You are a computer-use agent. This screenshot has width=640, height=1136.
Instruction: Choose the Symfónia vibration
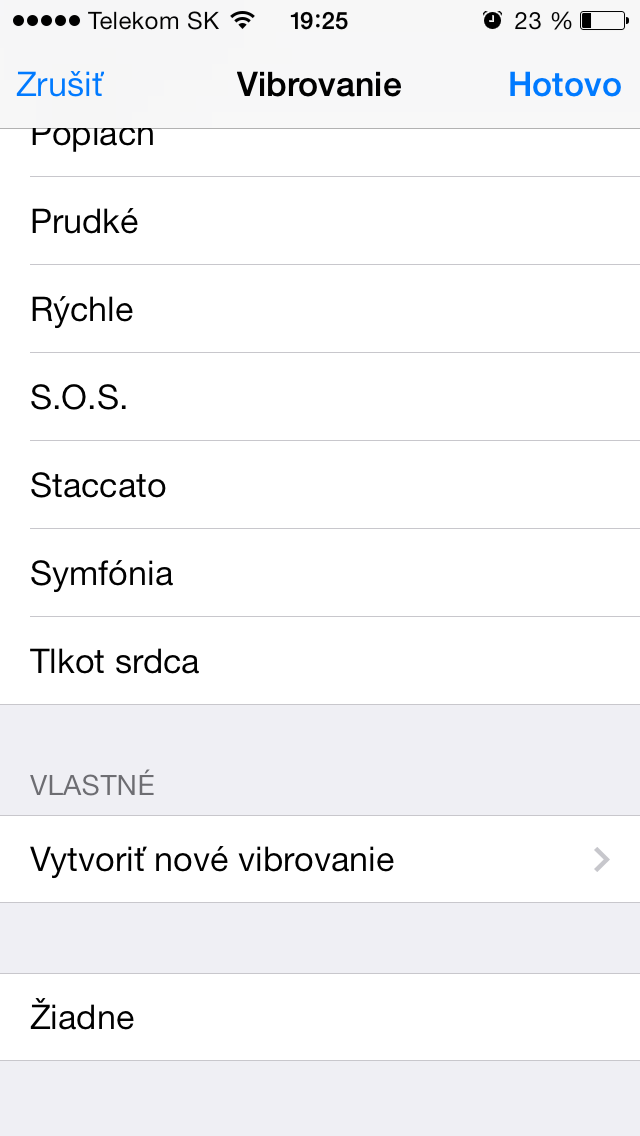pyautogui.click(x=320, y=573)
